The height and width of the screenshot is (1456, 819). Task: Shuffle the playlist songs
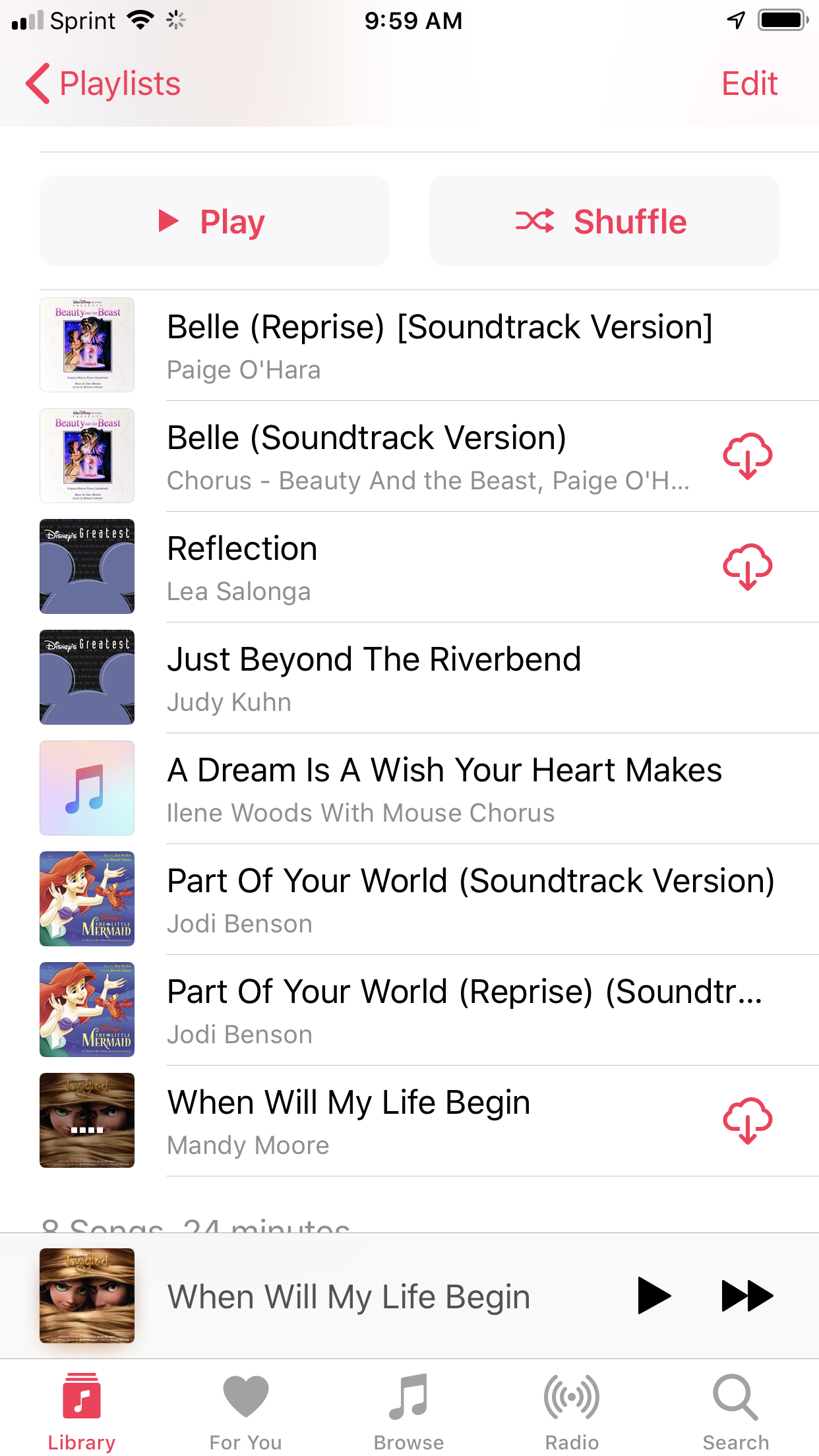click(603, 222)
